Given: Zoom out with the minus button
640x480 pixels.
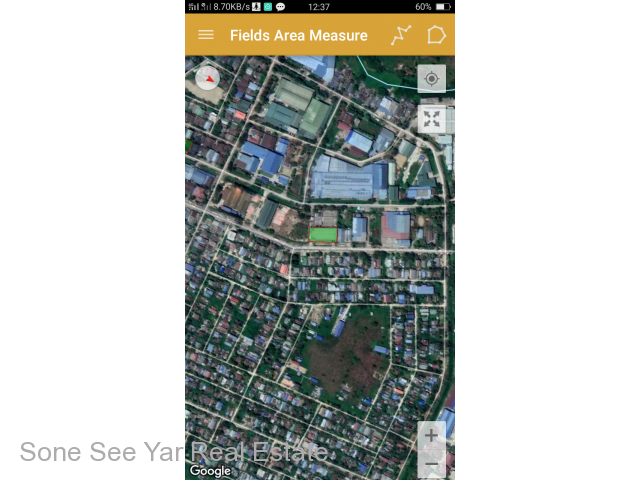Looking at the screenshot, I should tap(431, 464).
